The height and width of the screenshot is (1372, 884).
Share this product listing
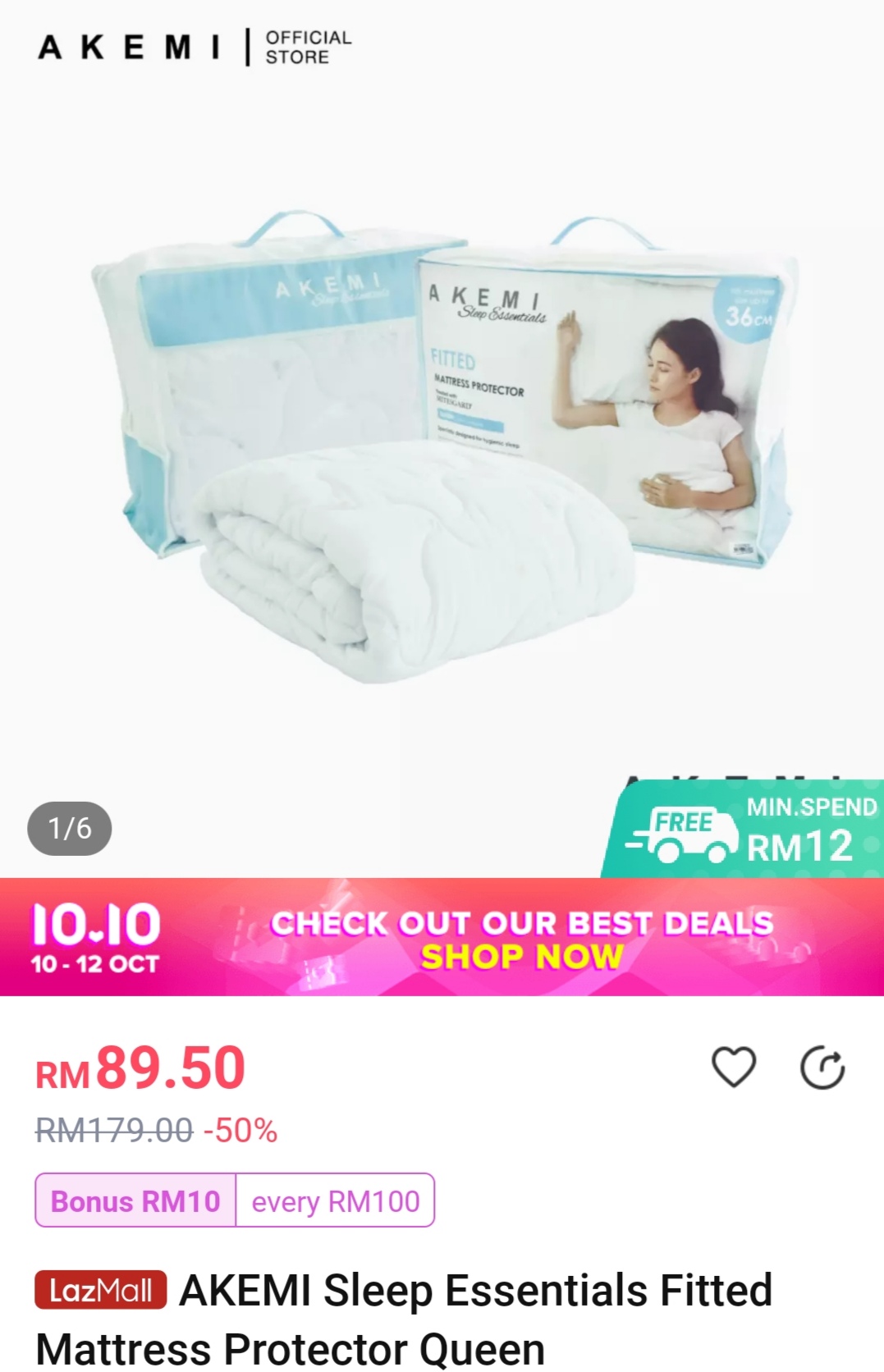822,1068
